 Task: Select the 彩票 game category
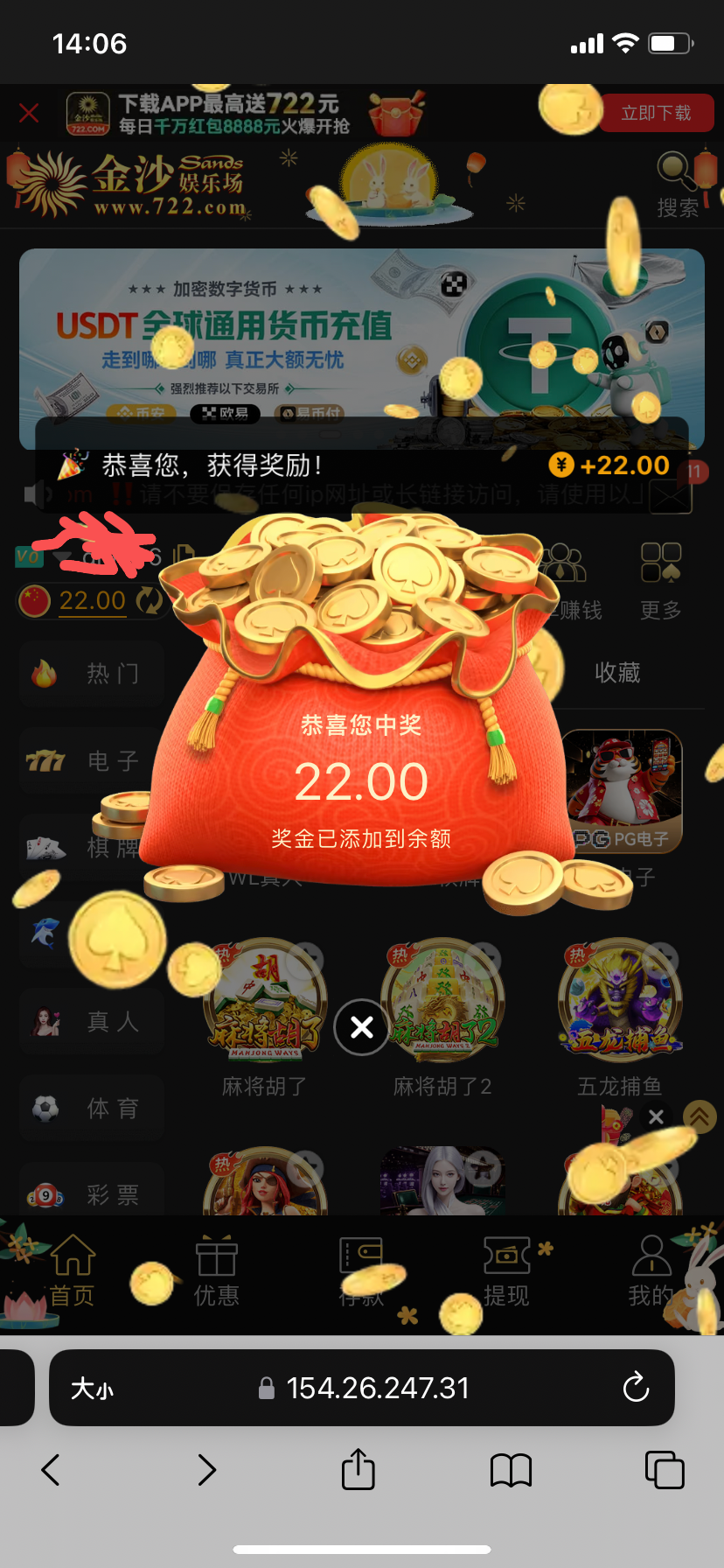[x=91, y=1194]
